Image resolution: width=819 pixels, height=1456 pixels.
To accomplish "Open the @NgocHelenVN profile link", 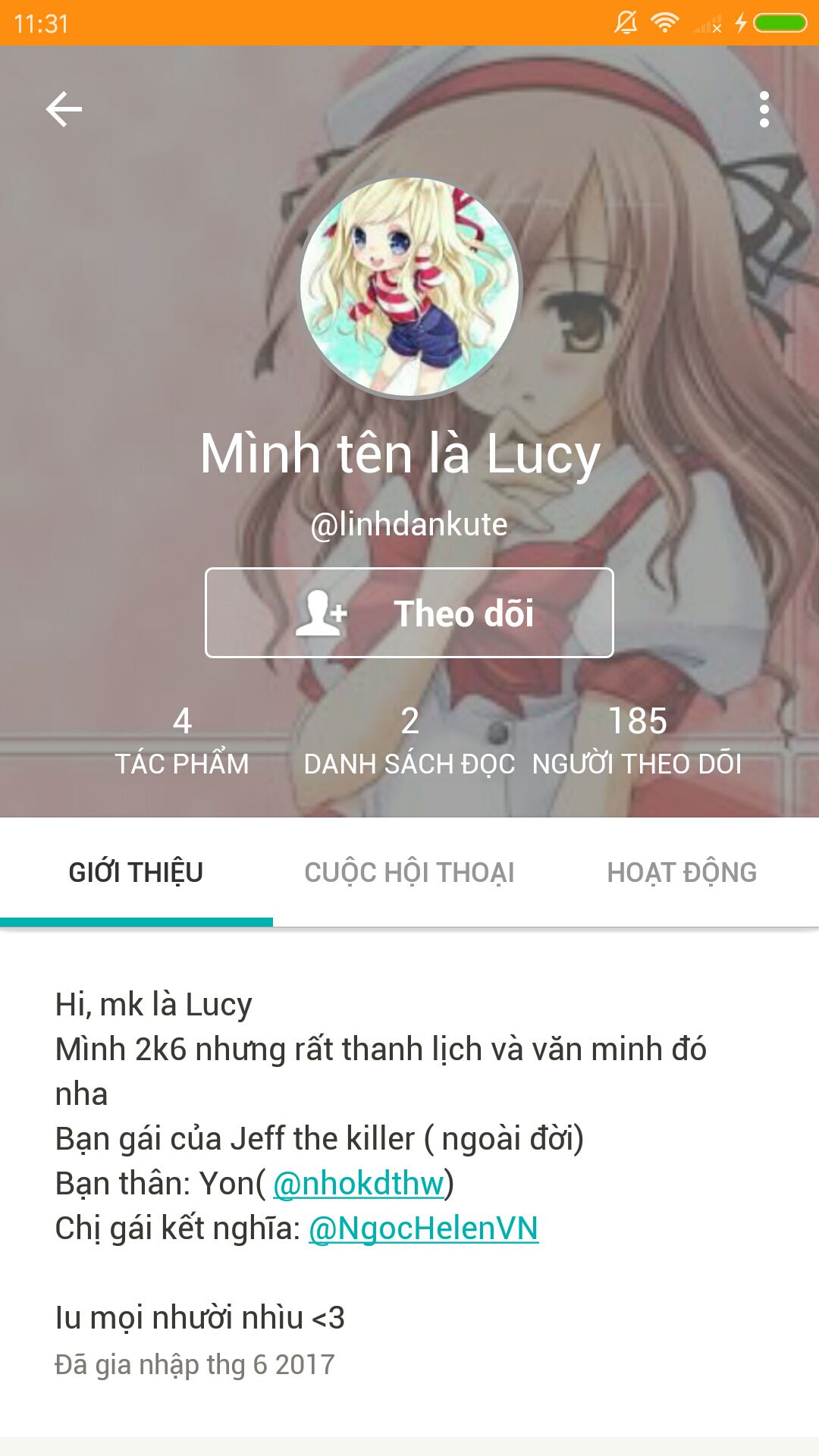I will [x=424, y=1228].
